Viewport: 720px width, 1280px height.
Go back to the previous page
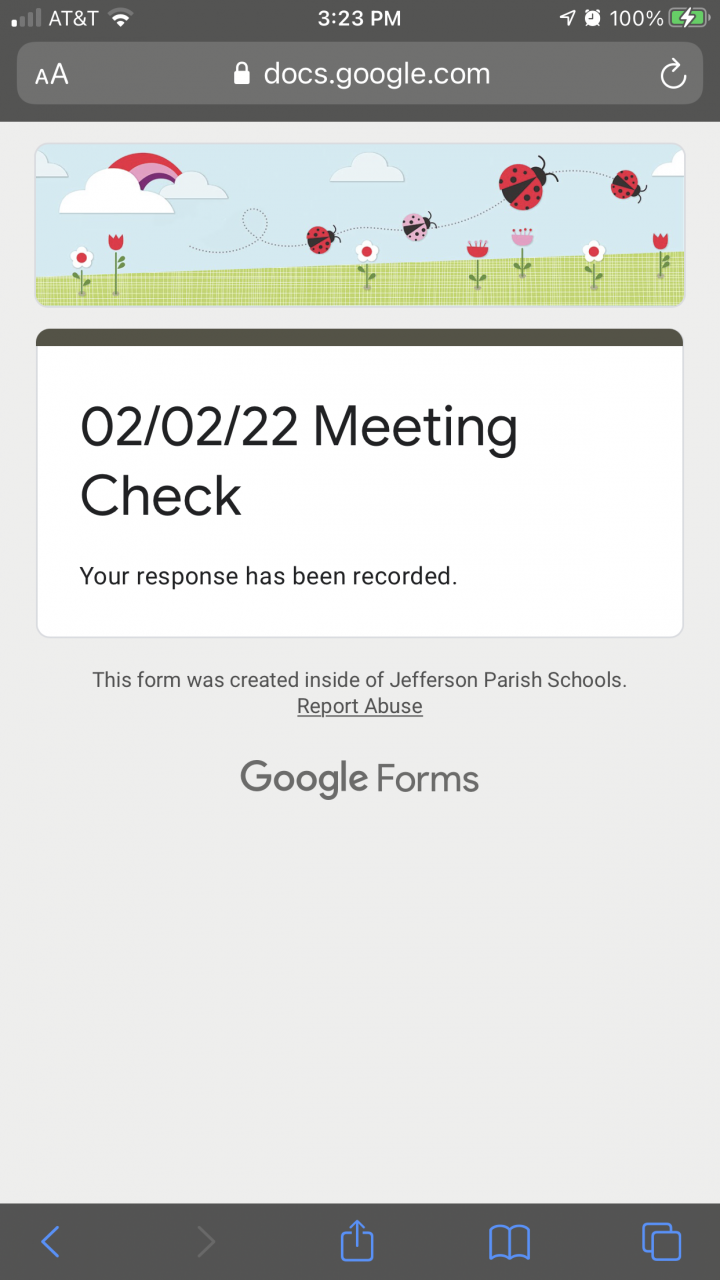[x=51, y=1242]
